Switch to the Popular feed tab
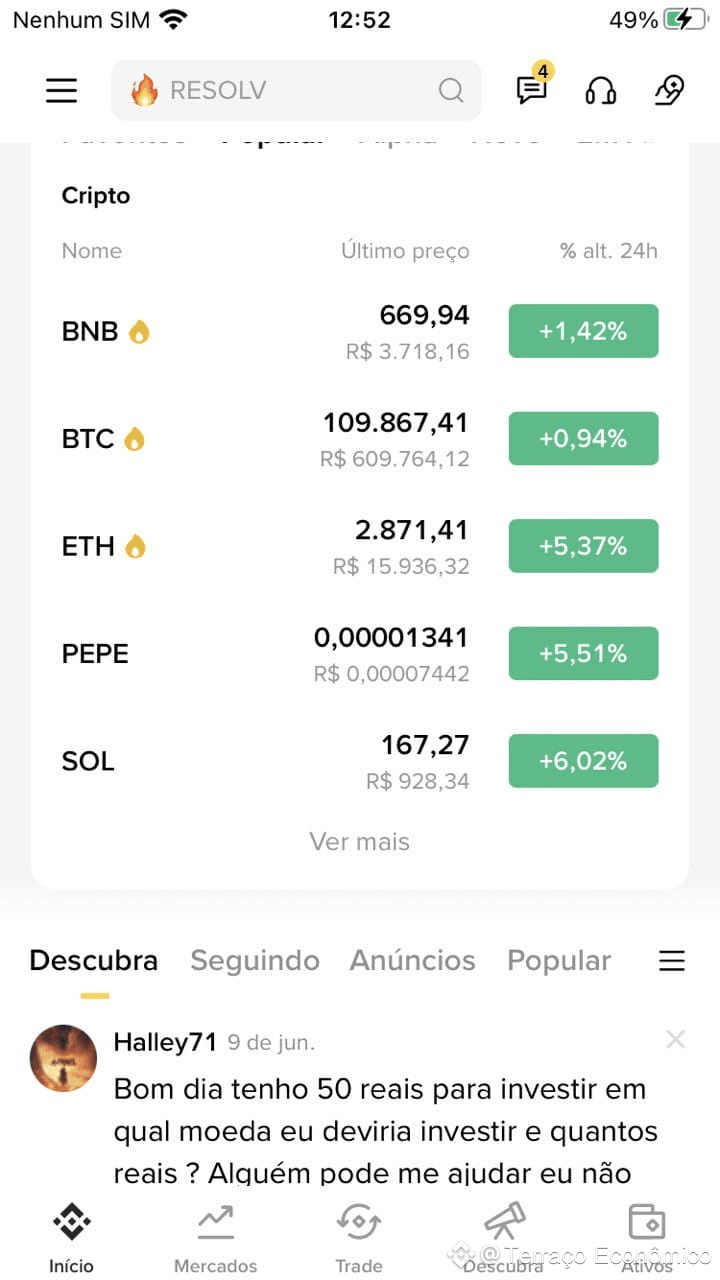720x1280 pixels. pyautogui.click(x=559, y=960)
